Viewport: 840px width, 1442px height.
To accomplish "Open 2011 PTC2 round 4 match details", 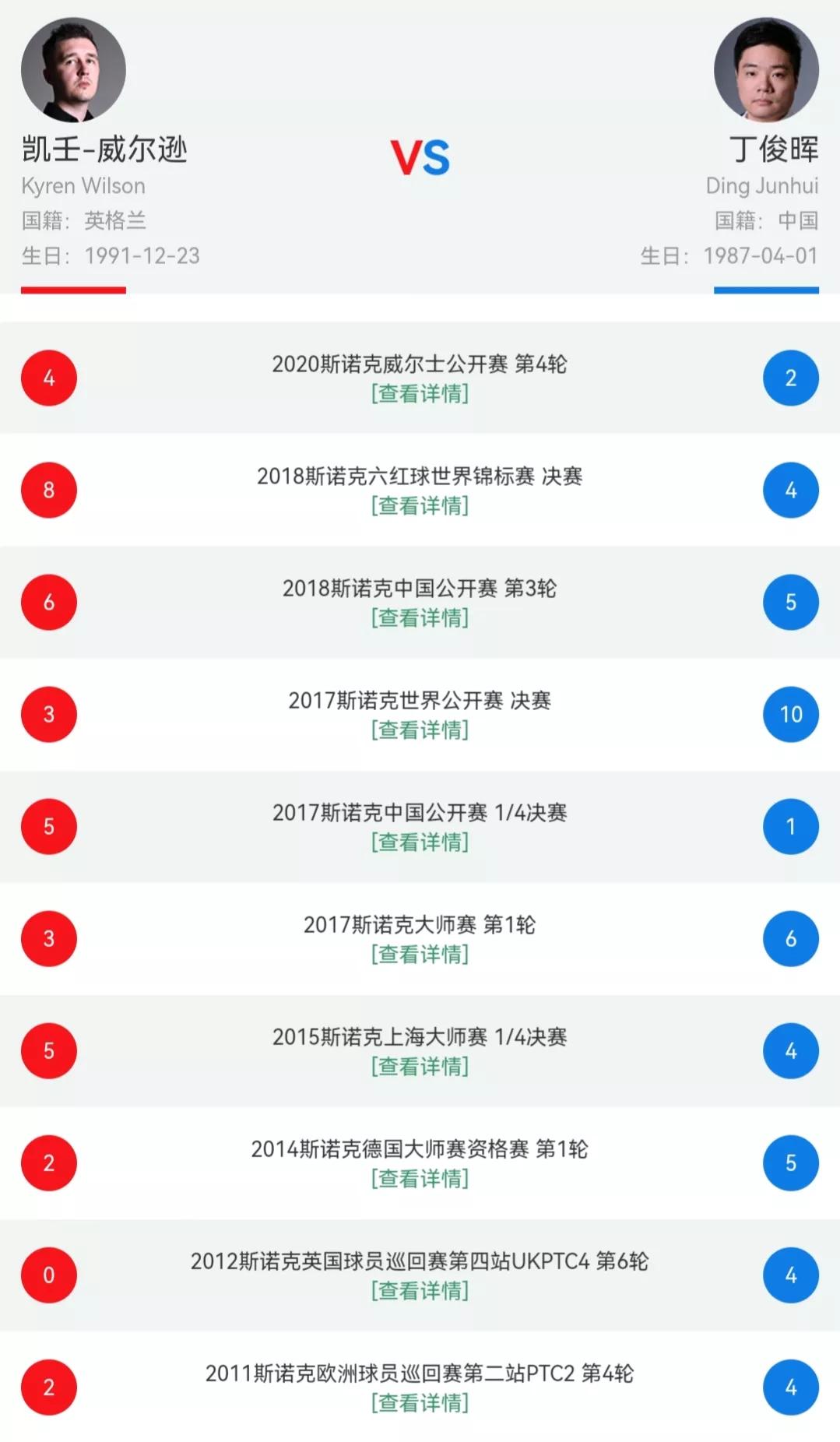I will (x=420, y=1404).
